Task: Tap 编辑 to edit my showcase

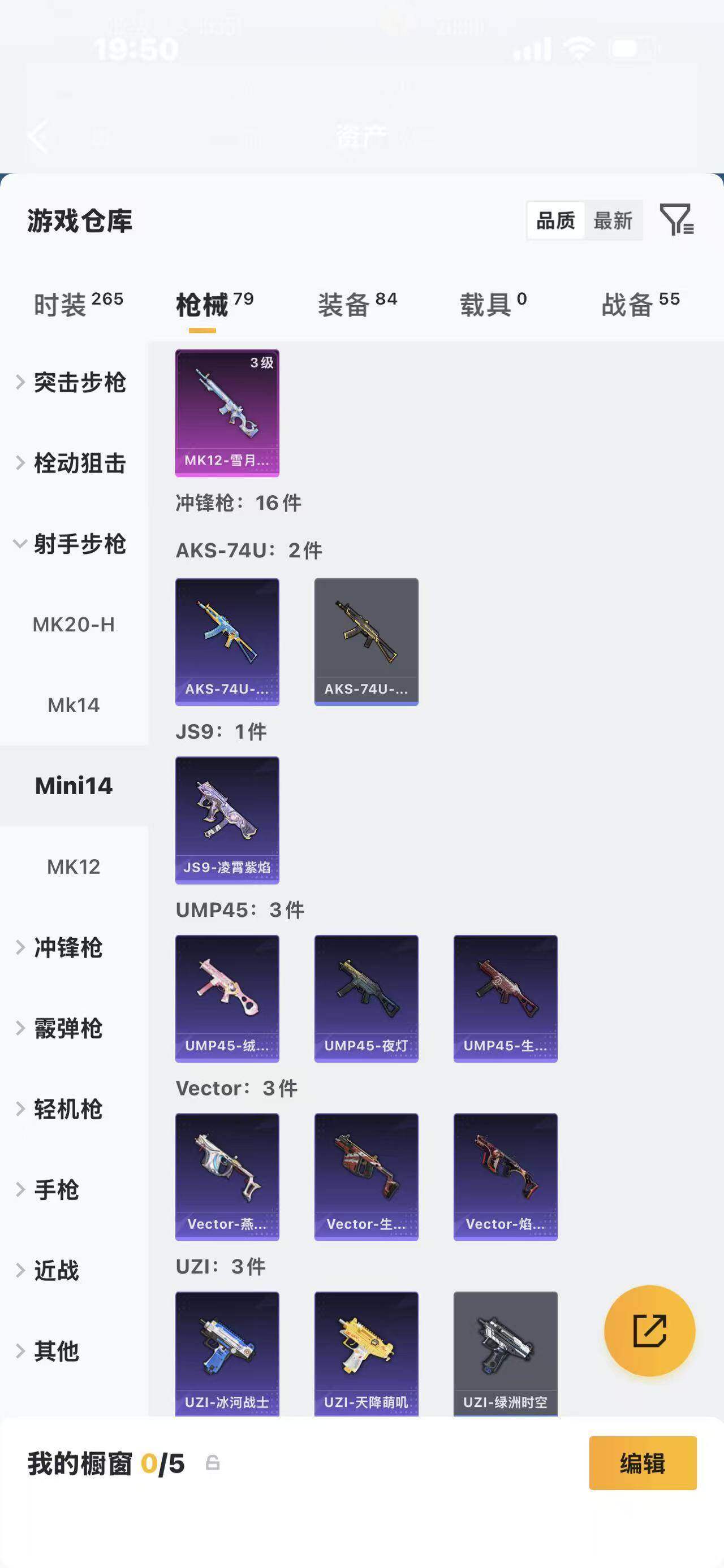Action: pos(643,1463)
